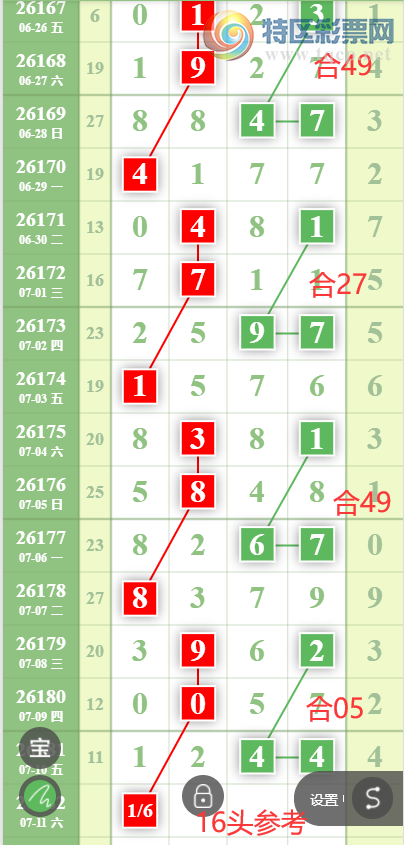Tap the S-shaped line icon
This screenshot has width=404, height=845.
tap(373, 799)
